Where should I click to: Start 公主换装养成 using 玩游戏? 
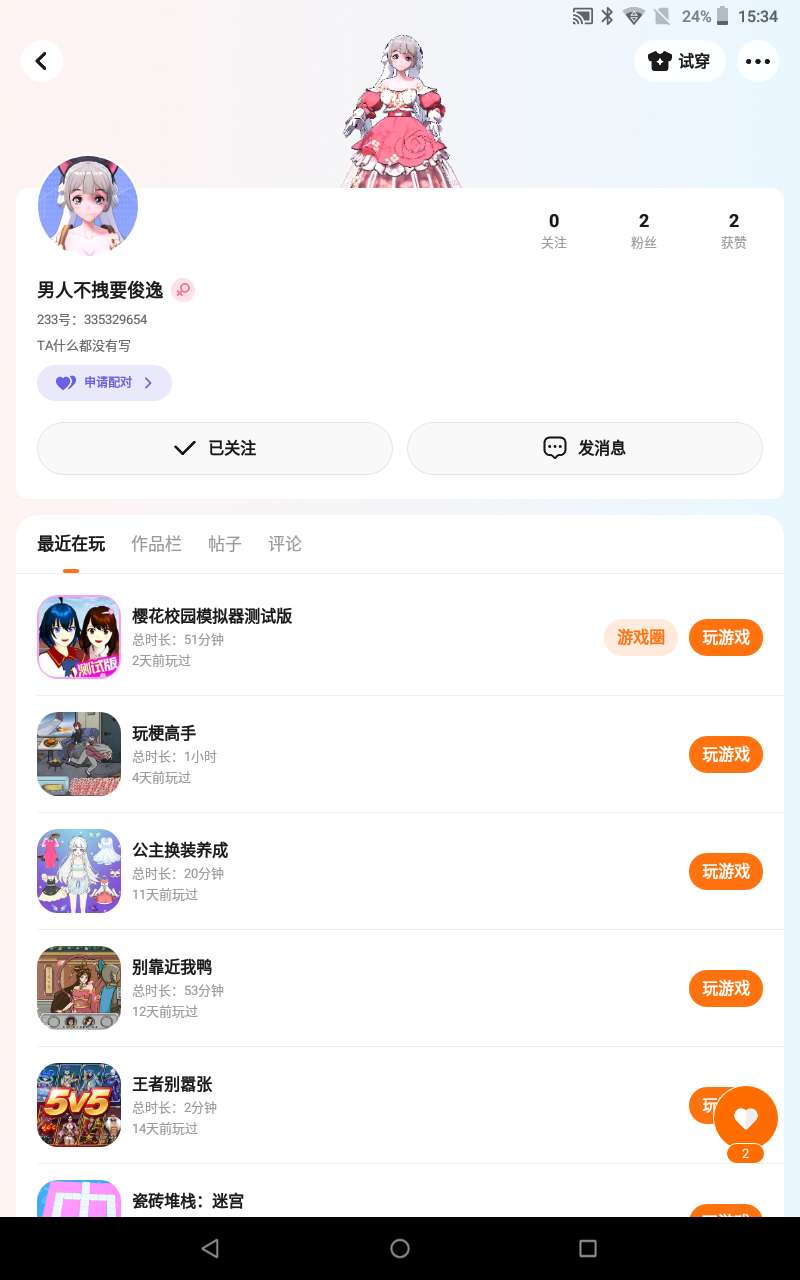click(726, 871)
